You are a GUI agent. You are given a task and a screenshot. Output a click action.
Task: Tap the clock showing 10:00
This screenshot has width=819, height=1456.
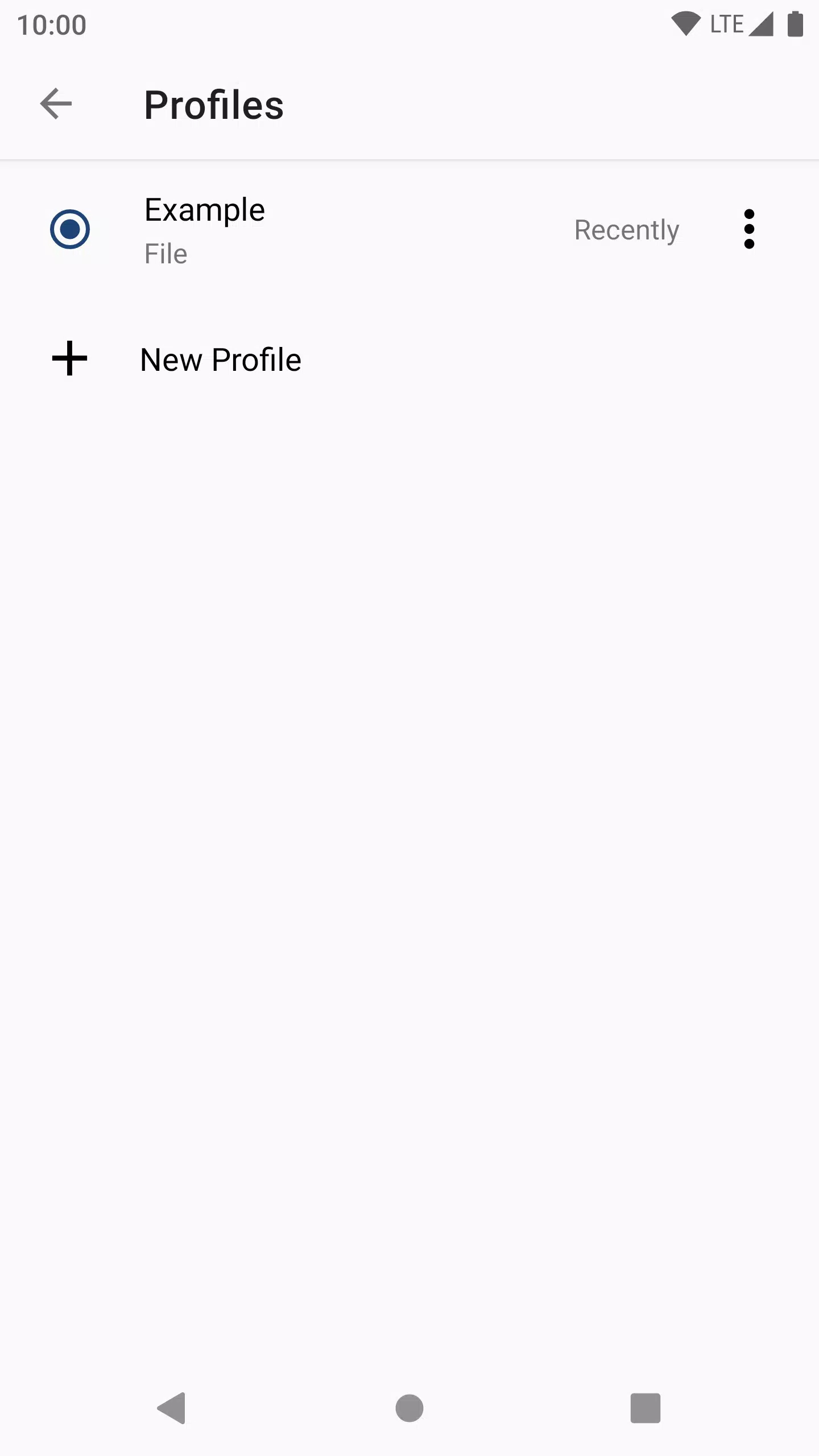click(51, 24)
